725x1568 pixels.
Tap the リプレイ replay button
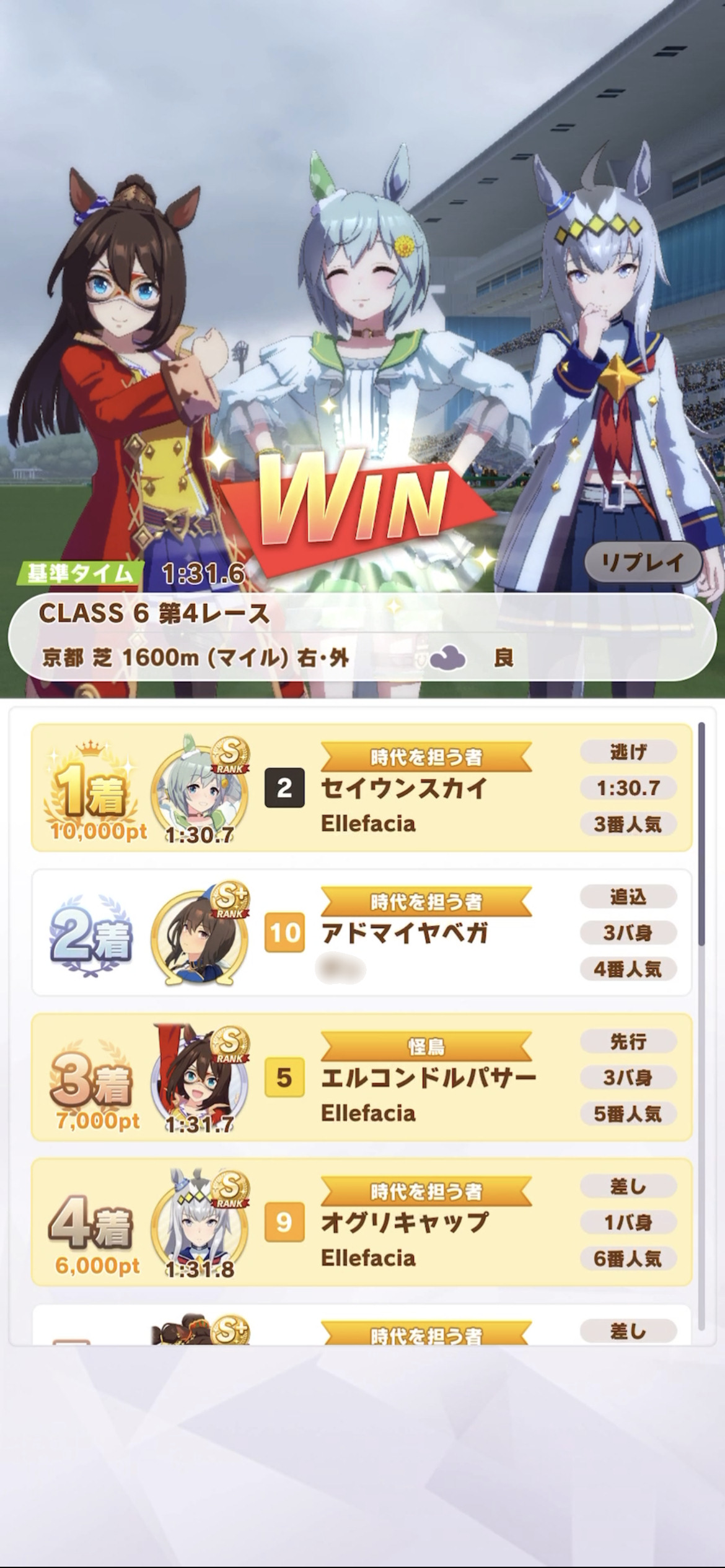[x=643, y=563]
